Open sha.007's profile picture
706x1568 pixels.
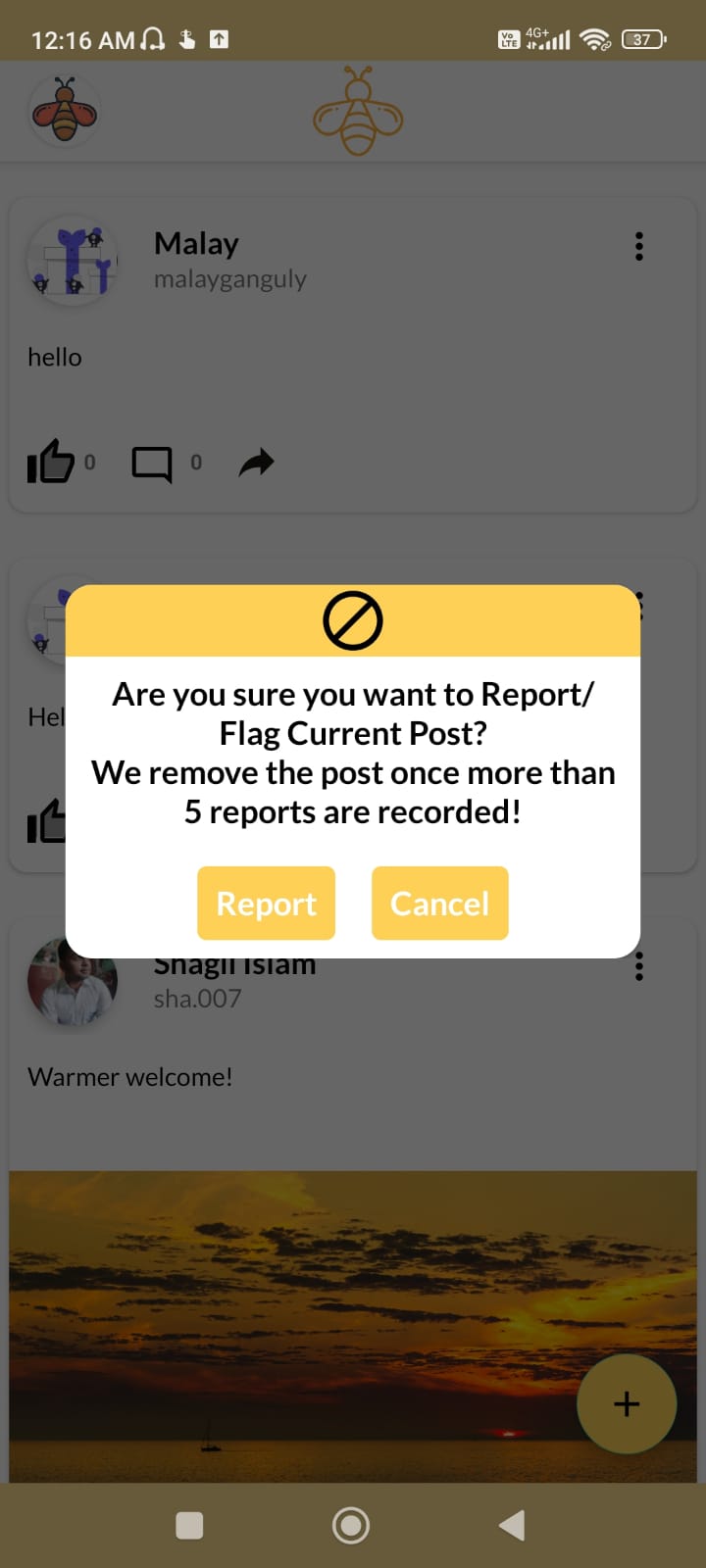[x=73, y=983]
